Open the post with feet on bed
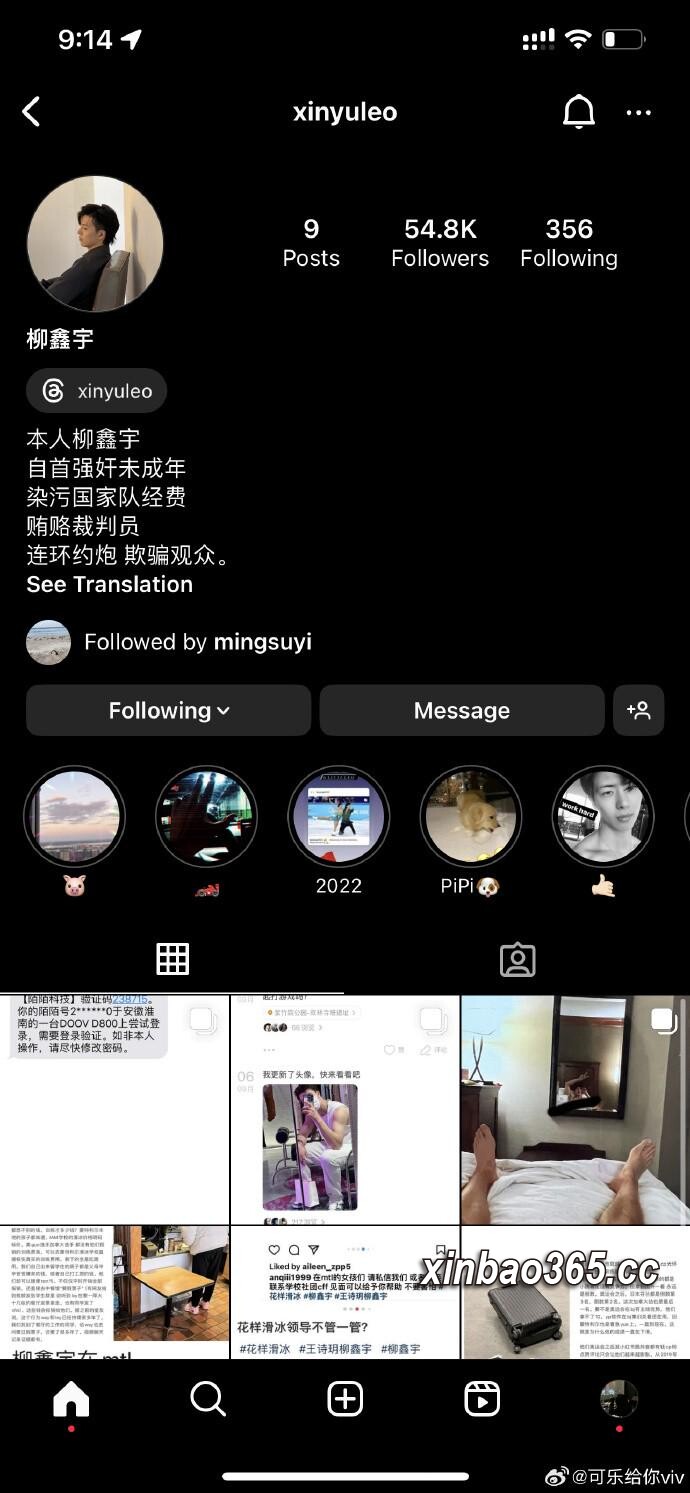The height and width of the screenshot is (1493, 690). [575, 1109]
